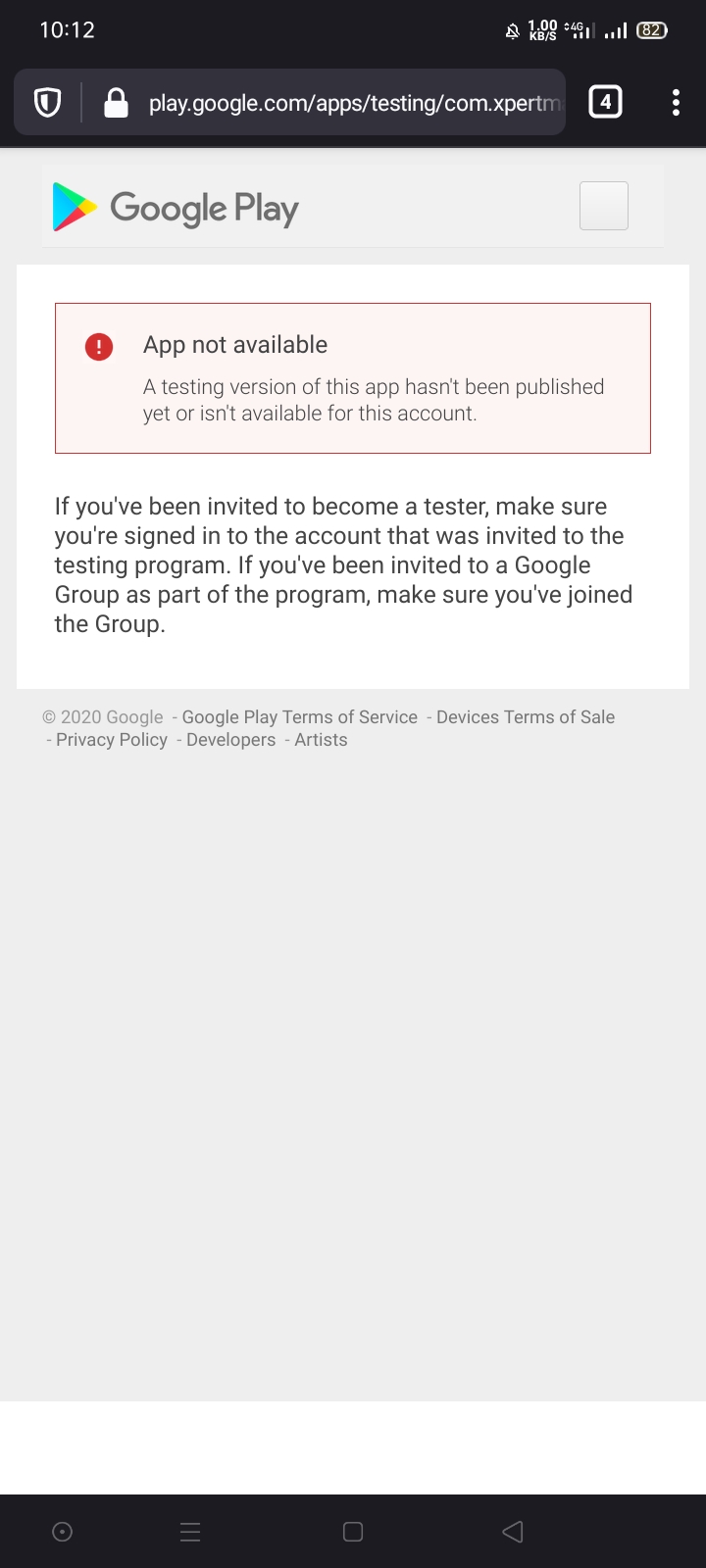Tap the account box beside Google Play header
This screenshot has height=1568, width=706.
click(604, 206)
